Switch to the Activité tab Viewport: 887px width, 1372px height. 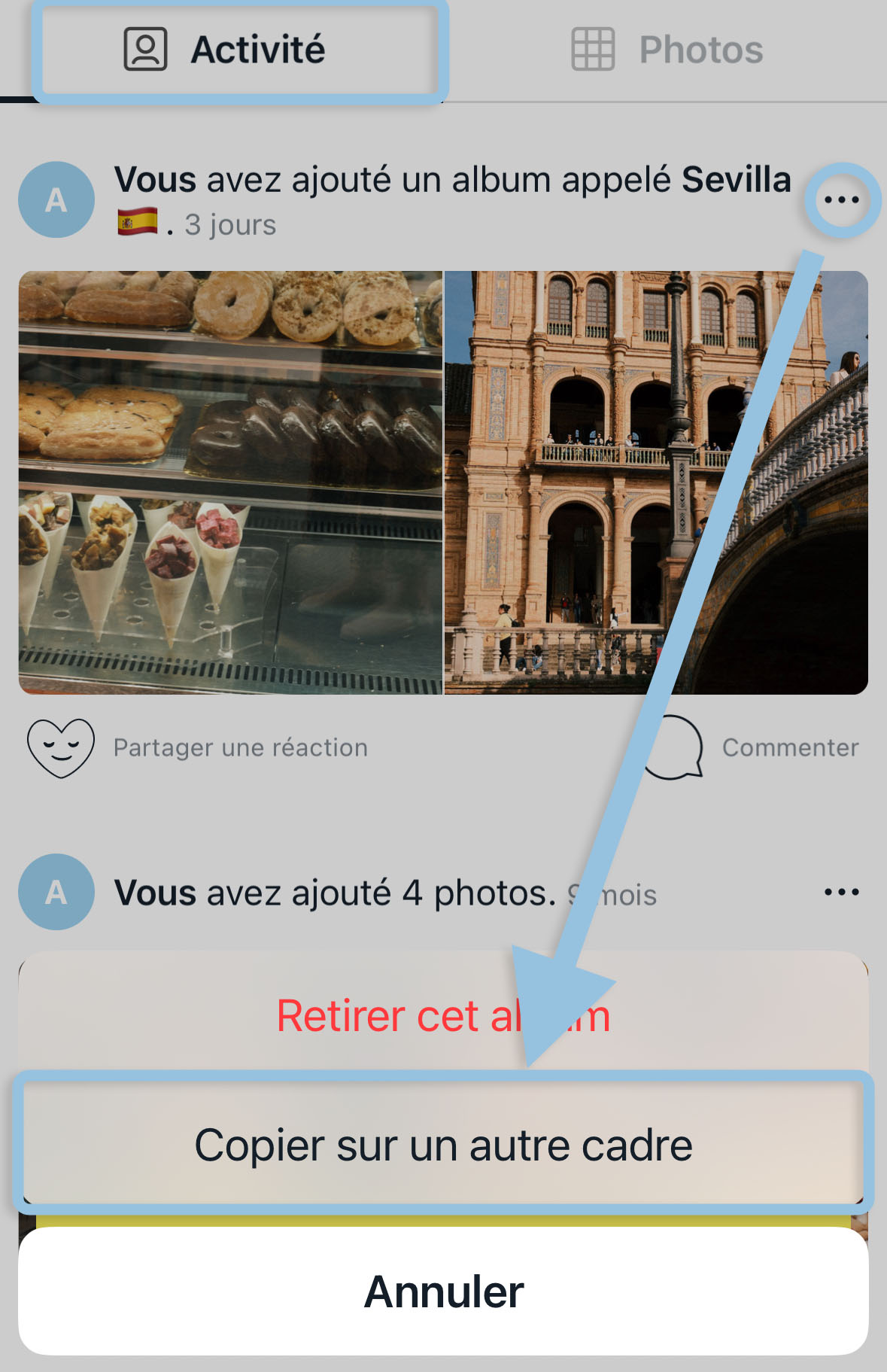click(226, 50)
